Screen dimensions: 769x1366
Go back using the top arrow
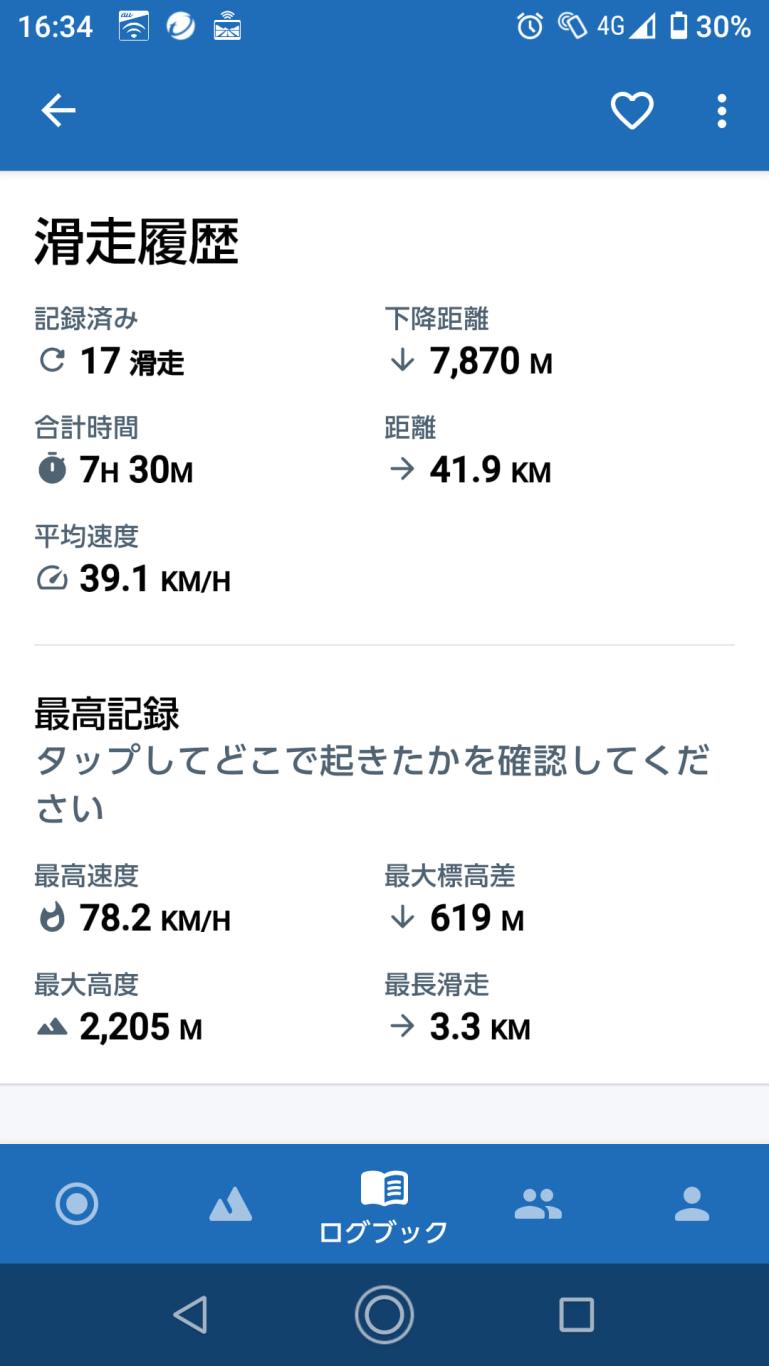[58, 111]
